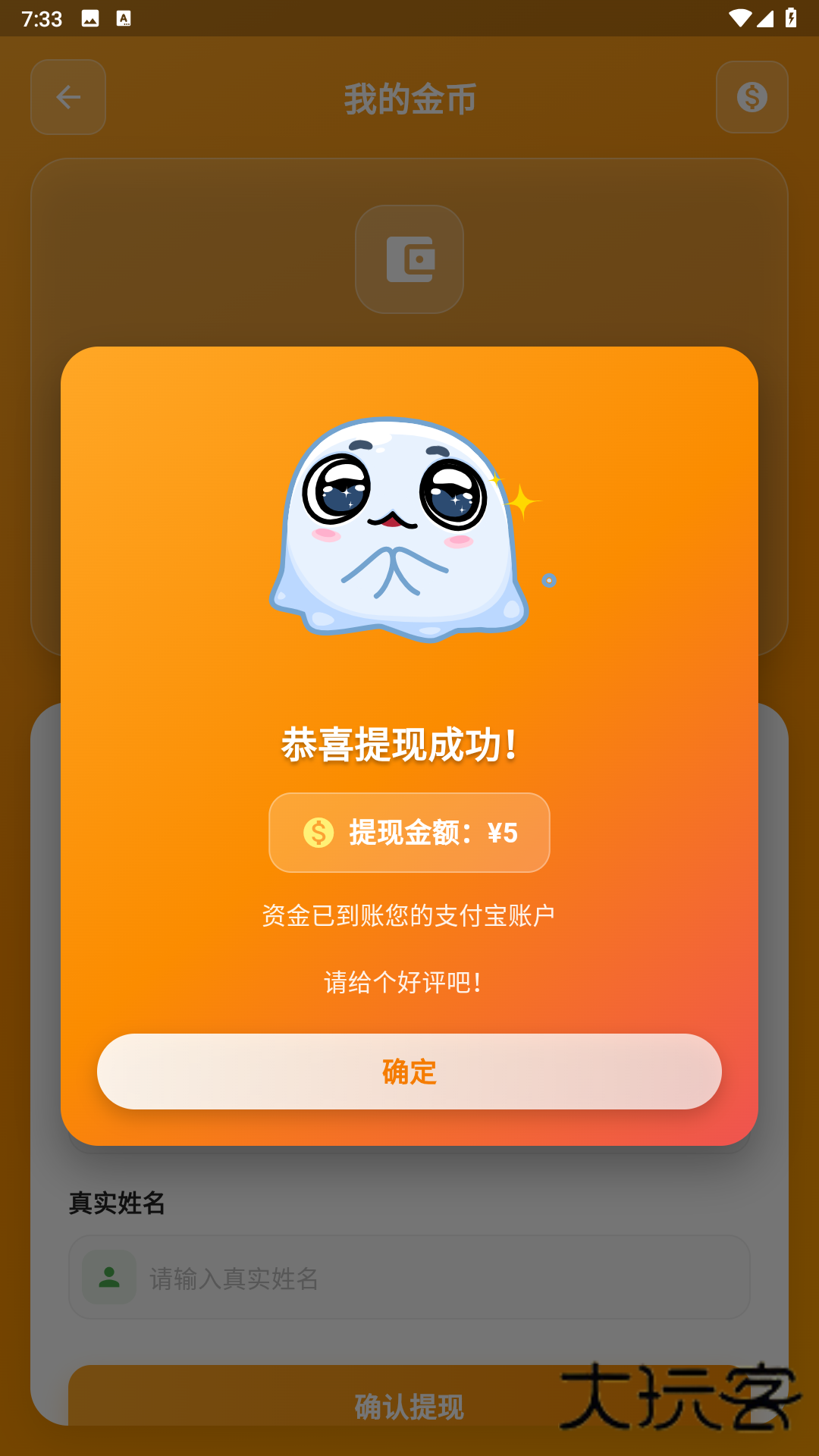Tap the back arrow beside 我的金币 title

pos(67,97)
